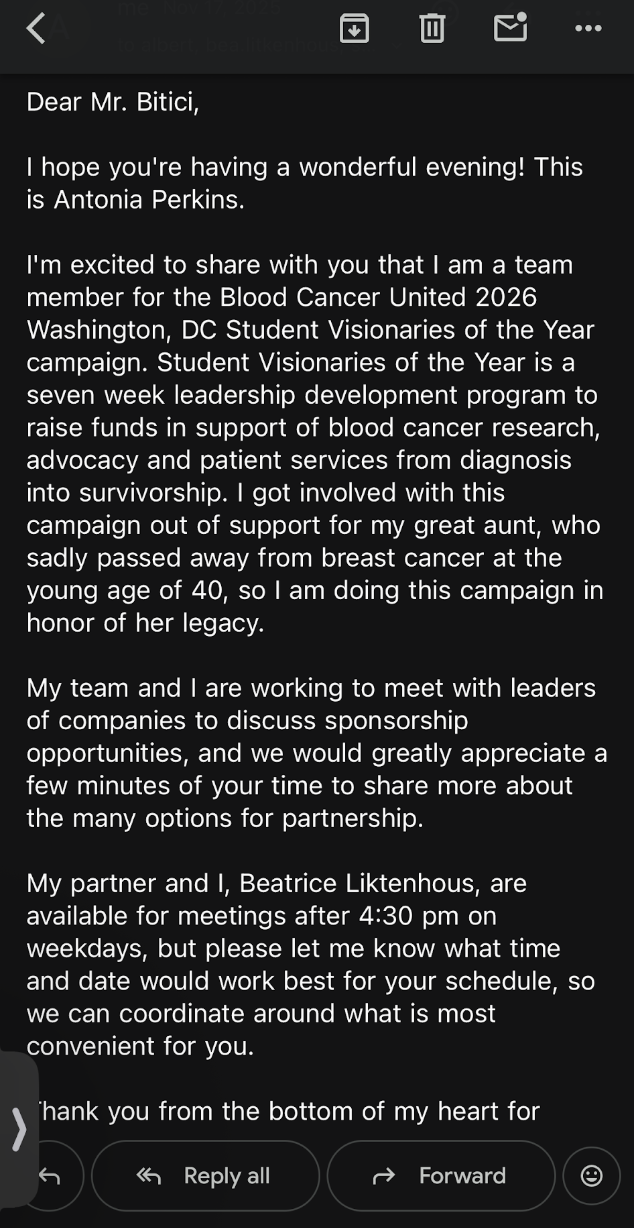Archive this email
636x1228 pixels.
(x=354, y=28)
